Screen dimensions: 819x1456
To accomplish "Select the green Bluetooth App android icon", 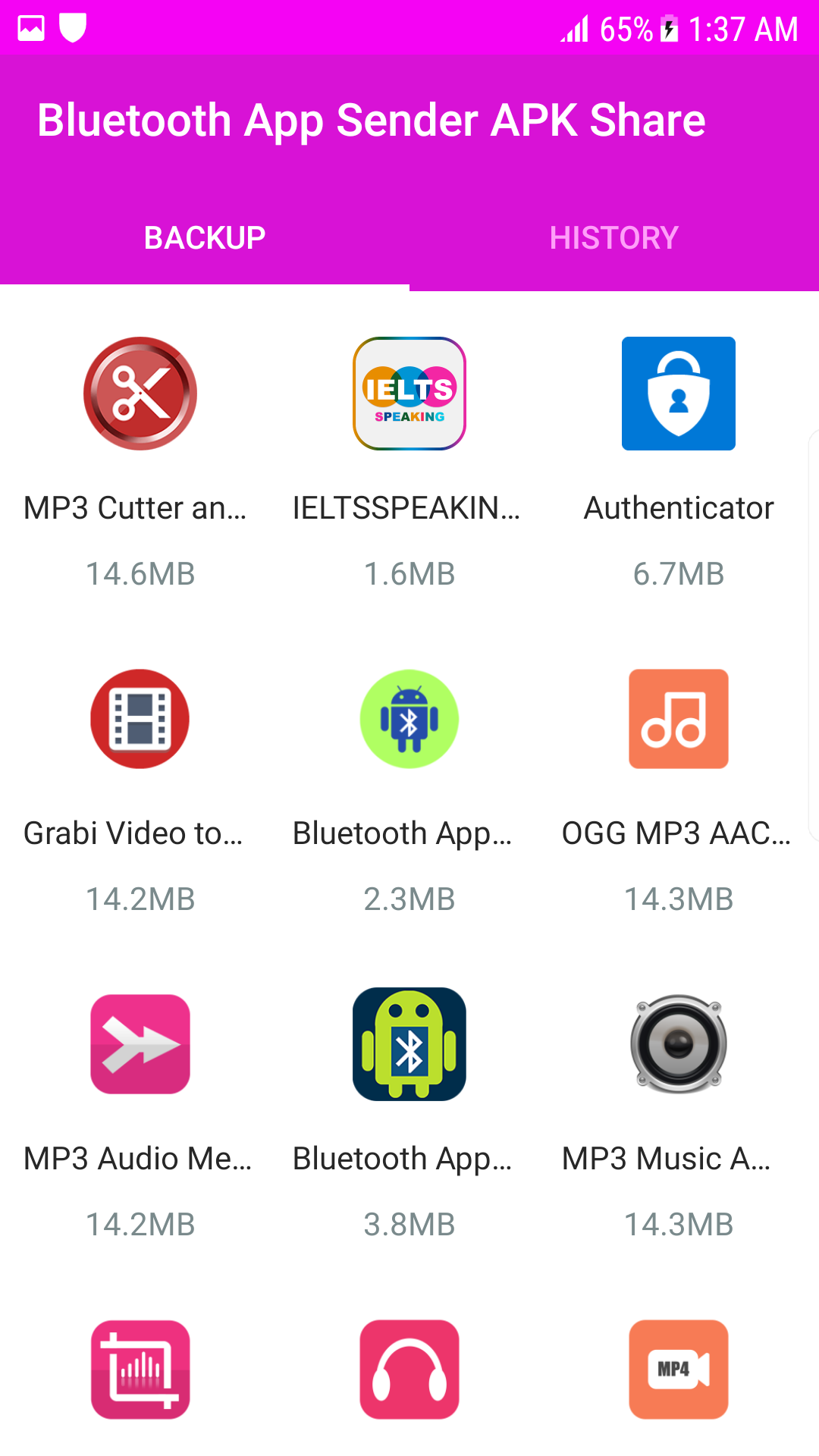I will point(409,718).
